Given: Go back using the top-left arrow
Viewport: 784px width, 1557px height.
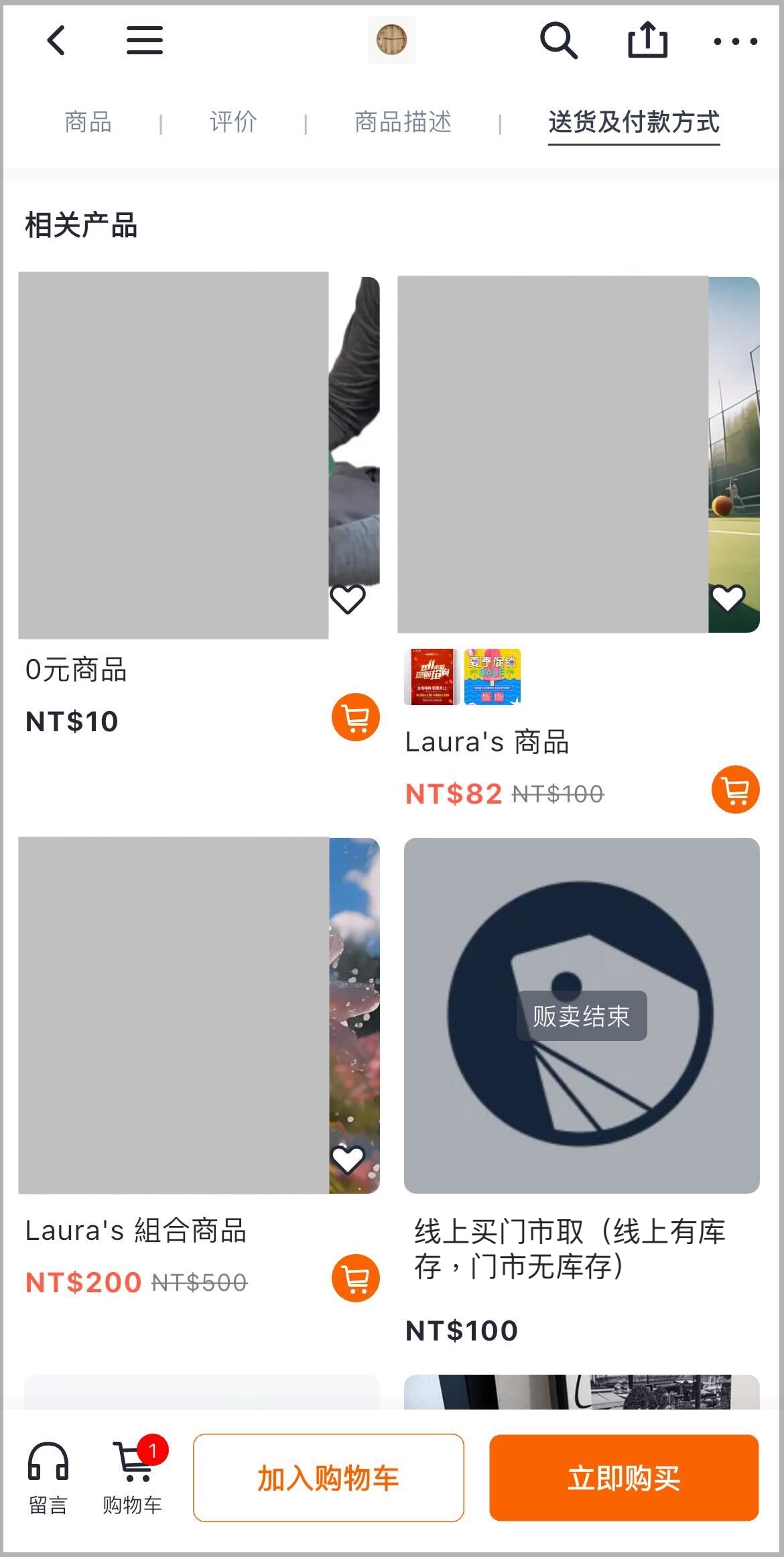Looking at the screenshot, I should [x=56, y=40].
